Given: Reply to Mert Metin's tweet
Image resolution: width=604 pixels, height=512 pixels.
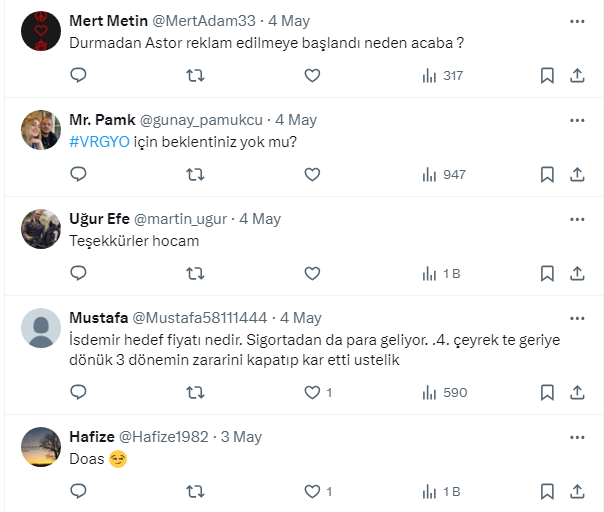Looking at the screenshot, I should coord(79,75).
